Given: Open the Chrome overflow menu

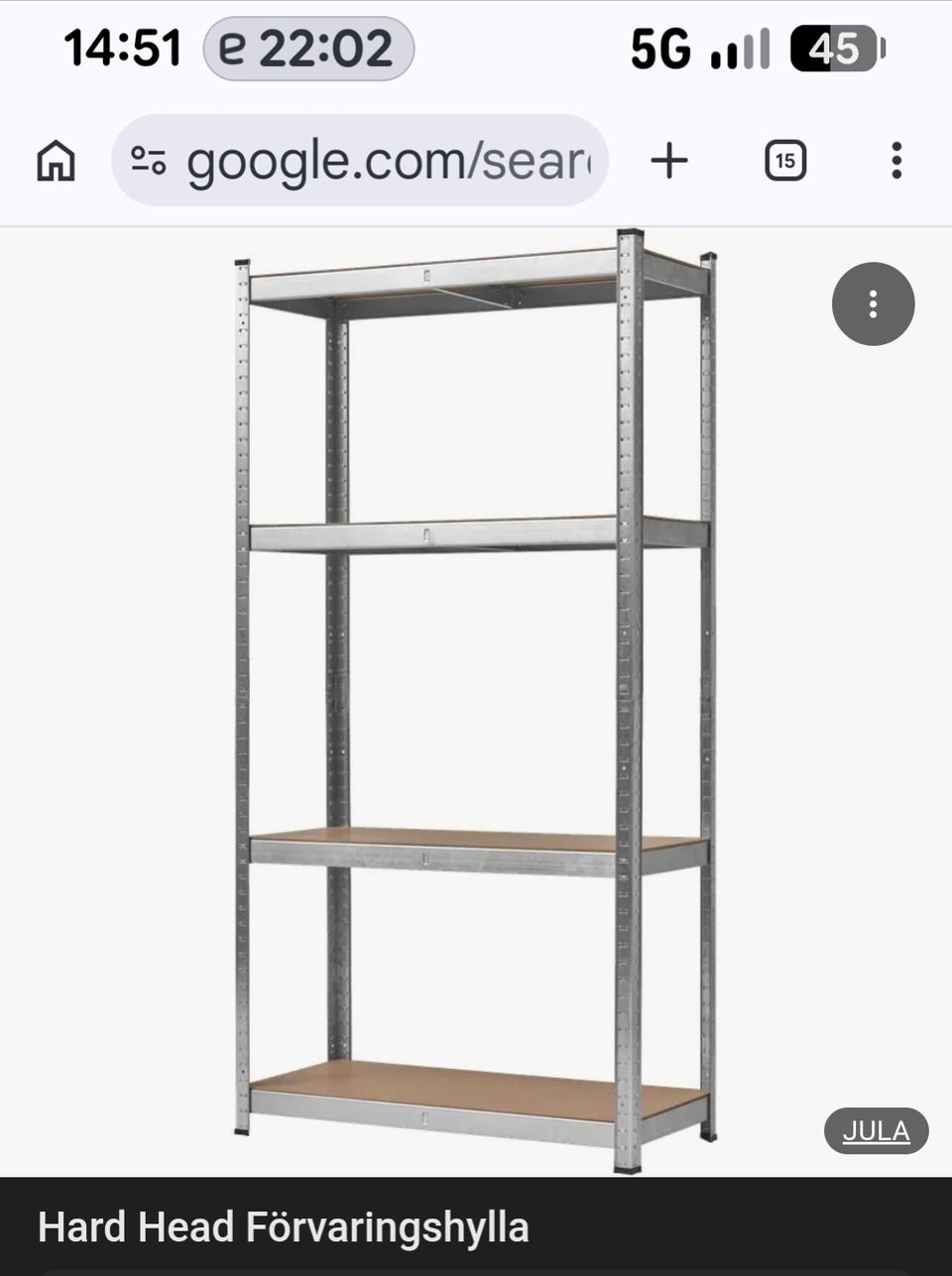Looking at the screenshot, I should pyautogui.click(x=896, y=161).
